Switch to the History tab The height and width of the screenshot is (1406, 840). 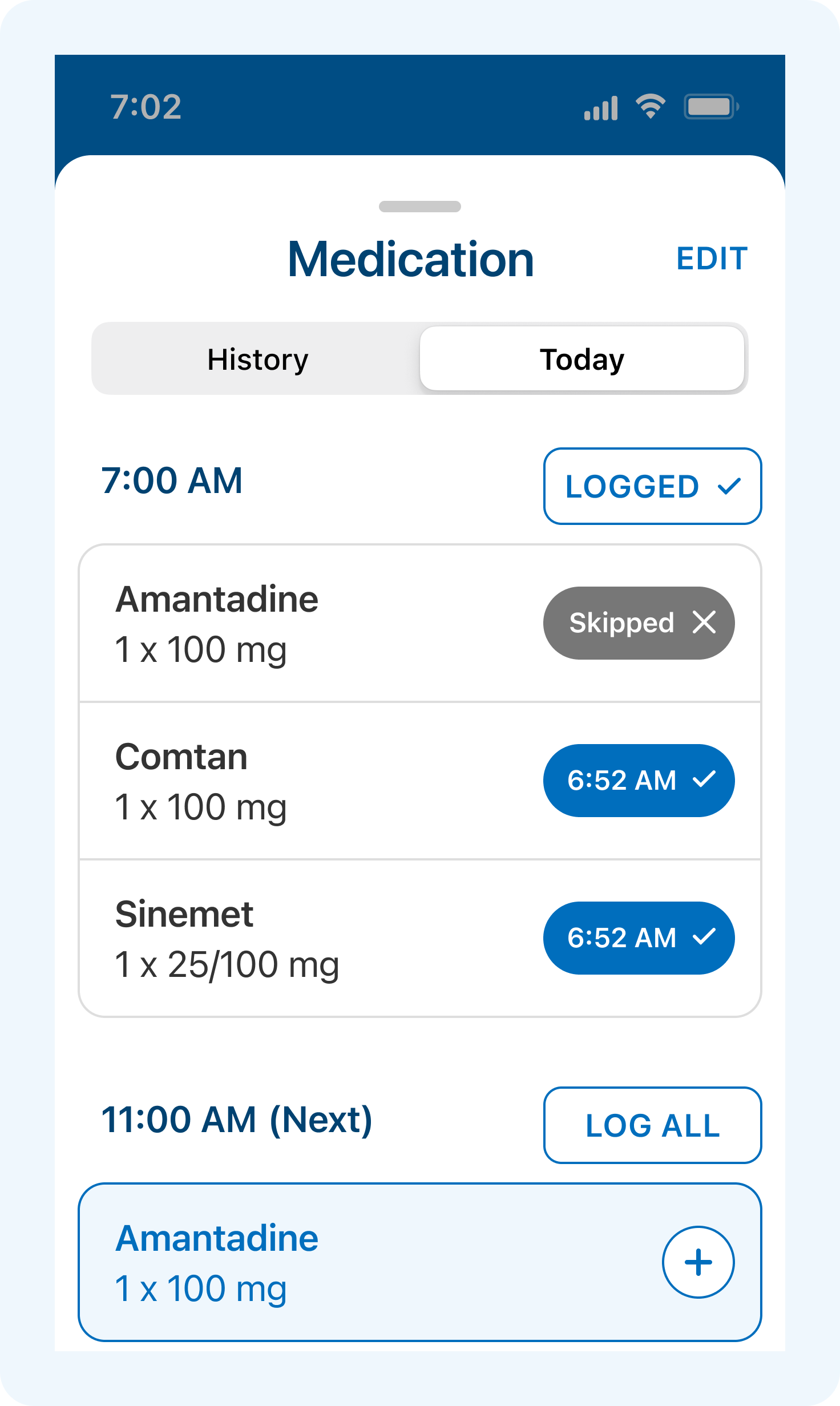tap(257, 359)
